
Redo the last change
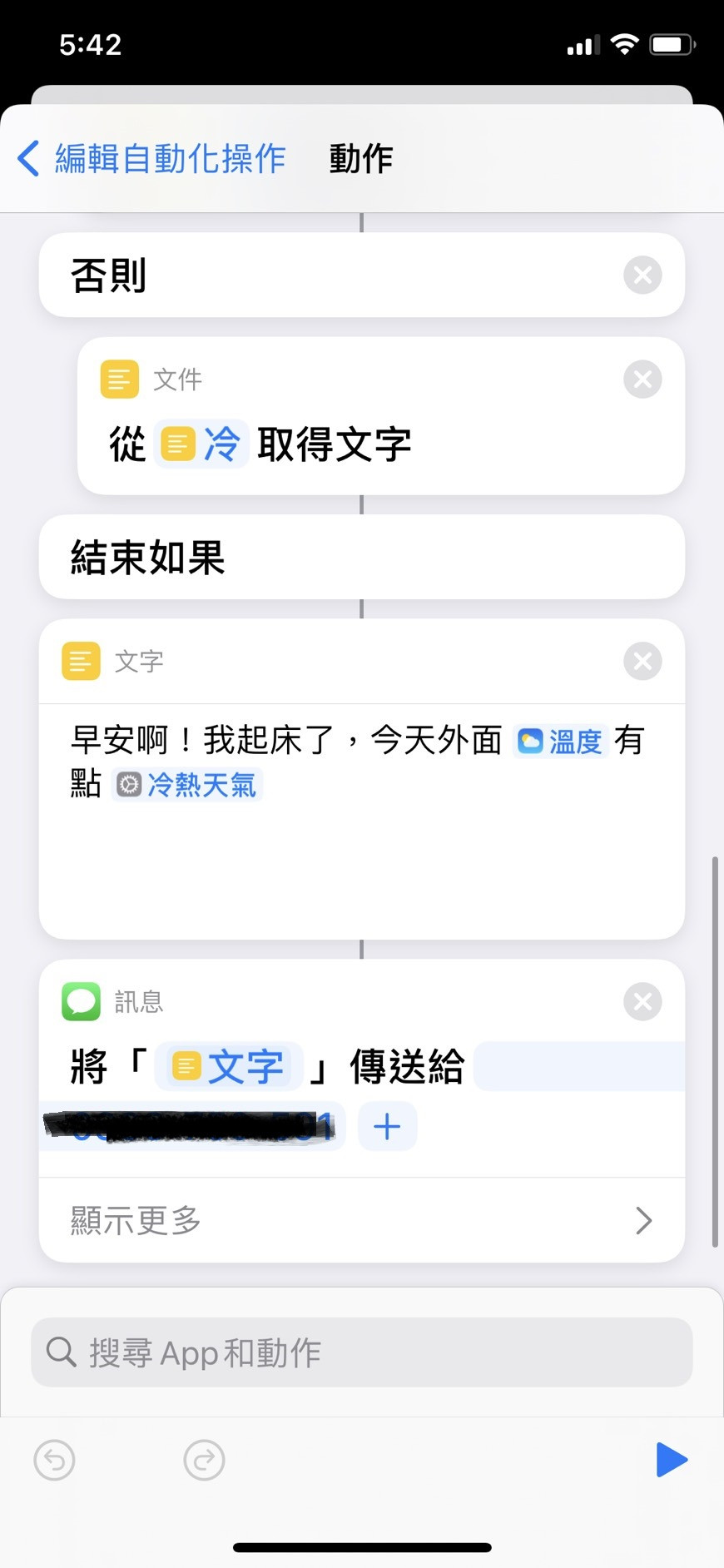(x=204, y=1460)
